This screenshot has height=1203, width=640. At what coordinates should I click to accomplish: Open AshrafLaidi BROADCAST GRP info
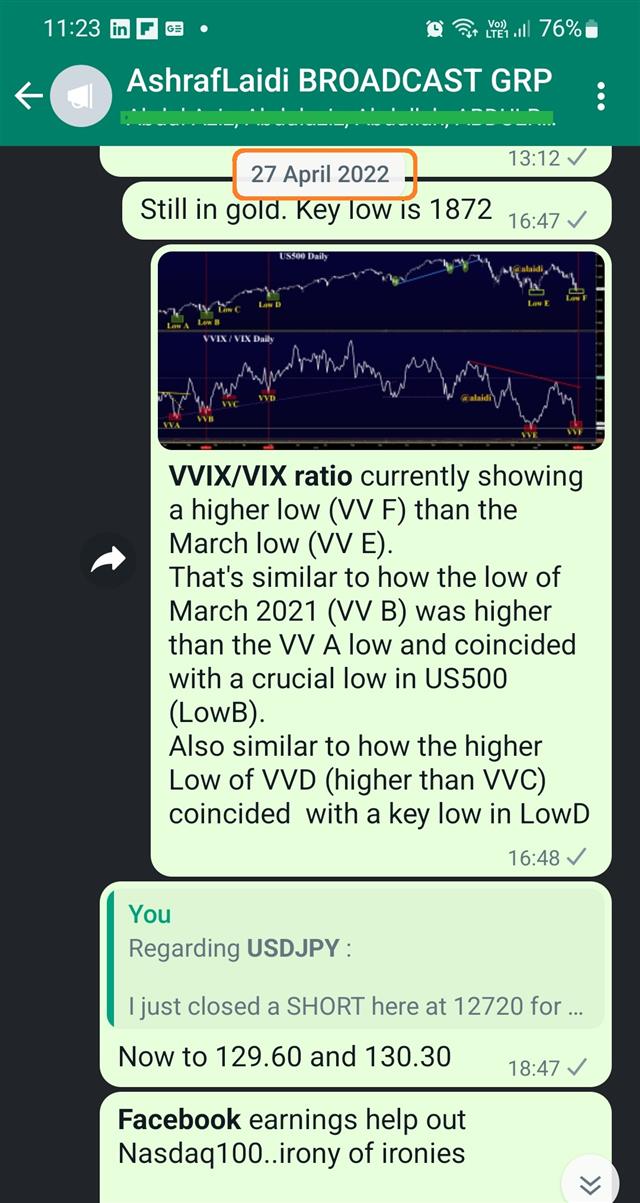(x=340, y=82)
